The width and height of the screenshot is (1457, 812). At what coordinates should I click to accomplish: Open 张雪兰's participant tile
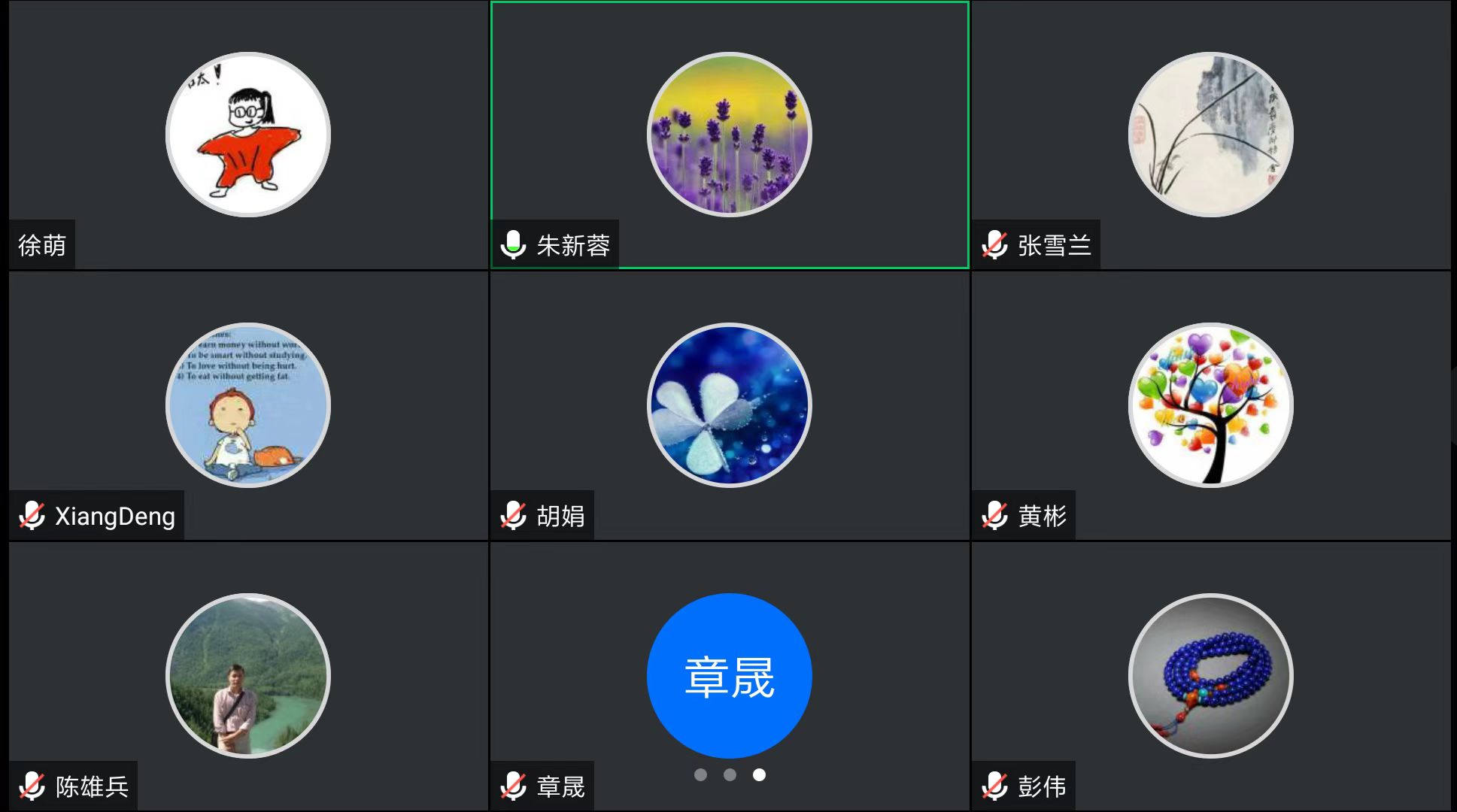[1210, 135]
